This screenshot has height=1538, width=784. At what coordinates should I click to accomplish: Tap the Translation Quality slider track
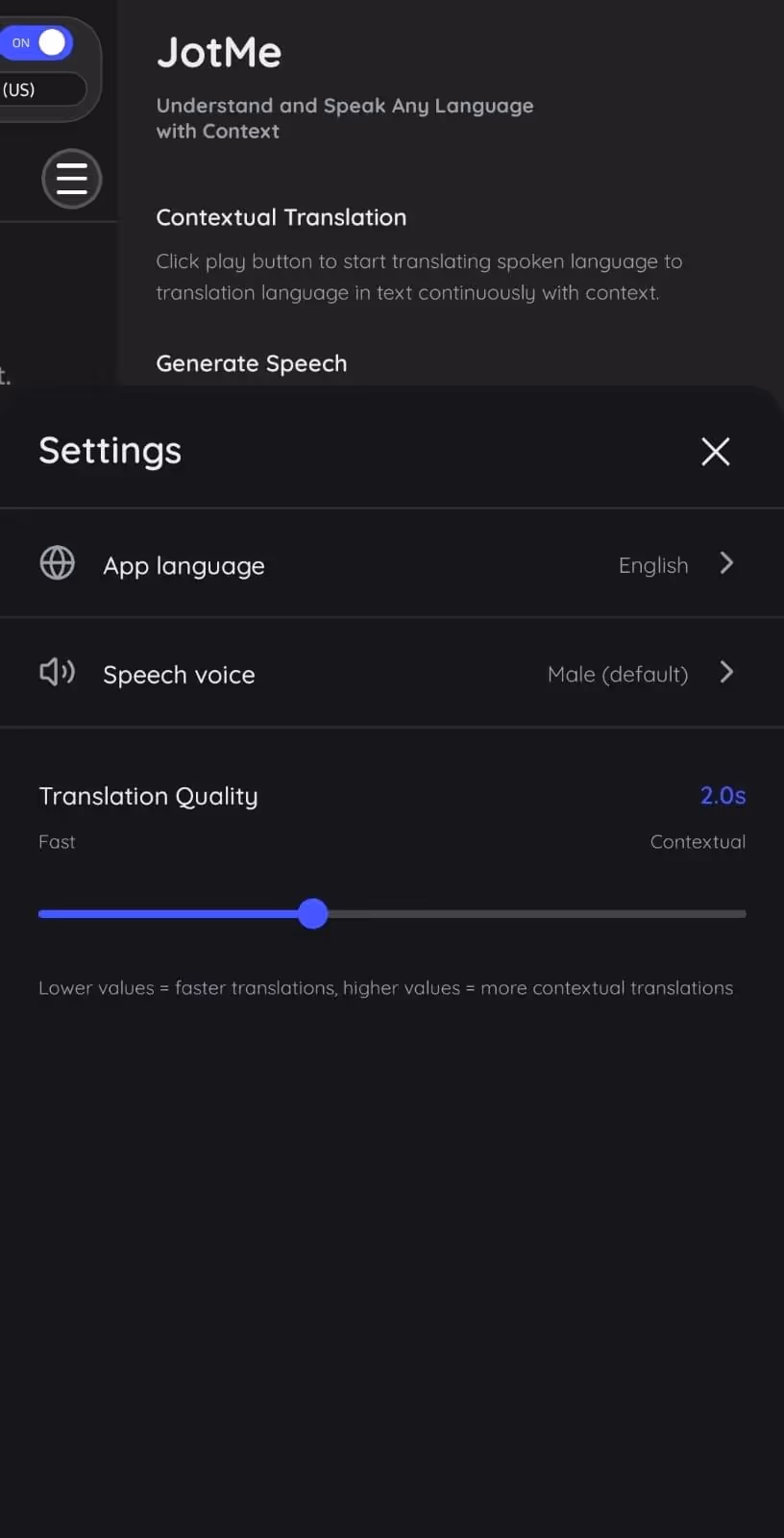392,913
